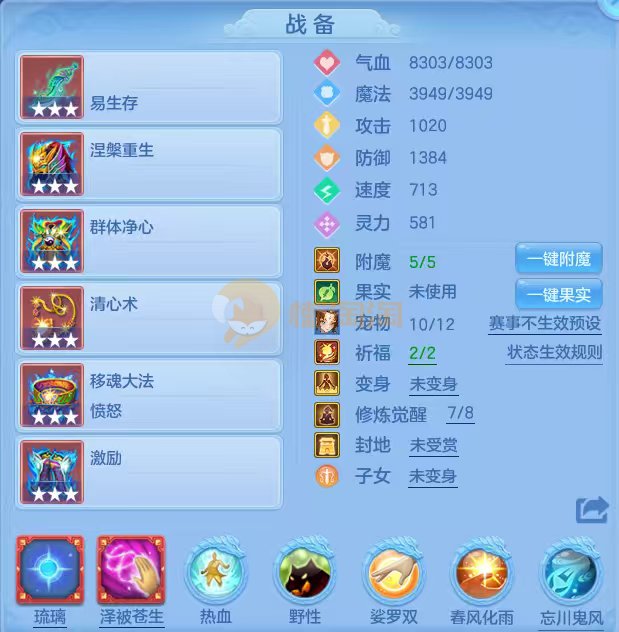This screenshot has height=632, width=619.
Task: Open the 赛事不生效预设 link
Action: tap(544, 324)
